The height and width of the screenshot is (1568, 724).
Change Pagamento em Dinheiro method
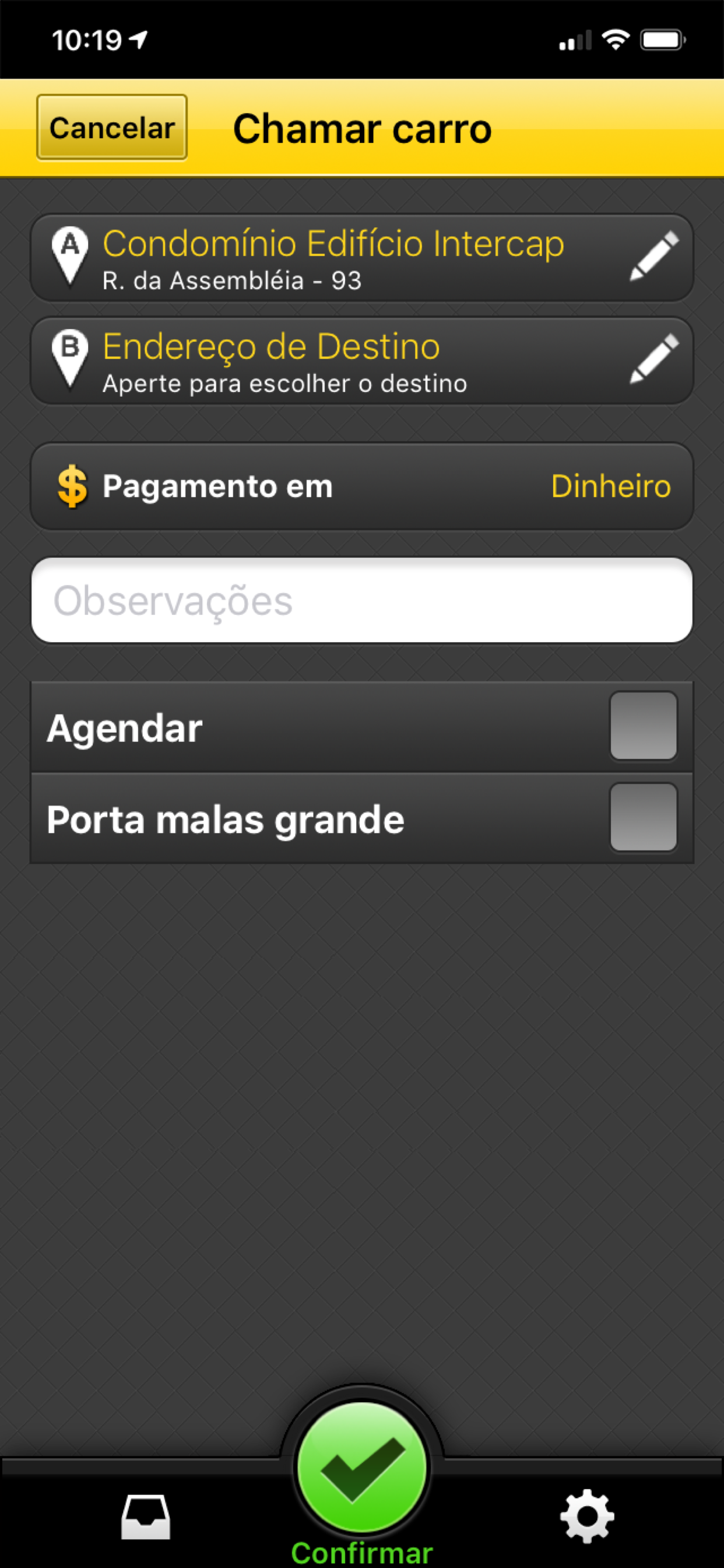point(362,486)
